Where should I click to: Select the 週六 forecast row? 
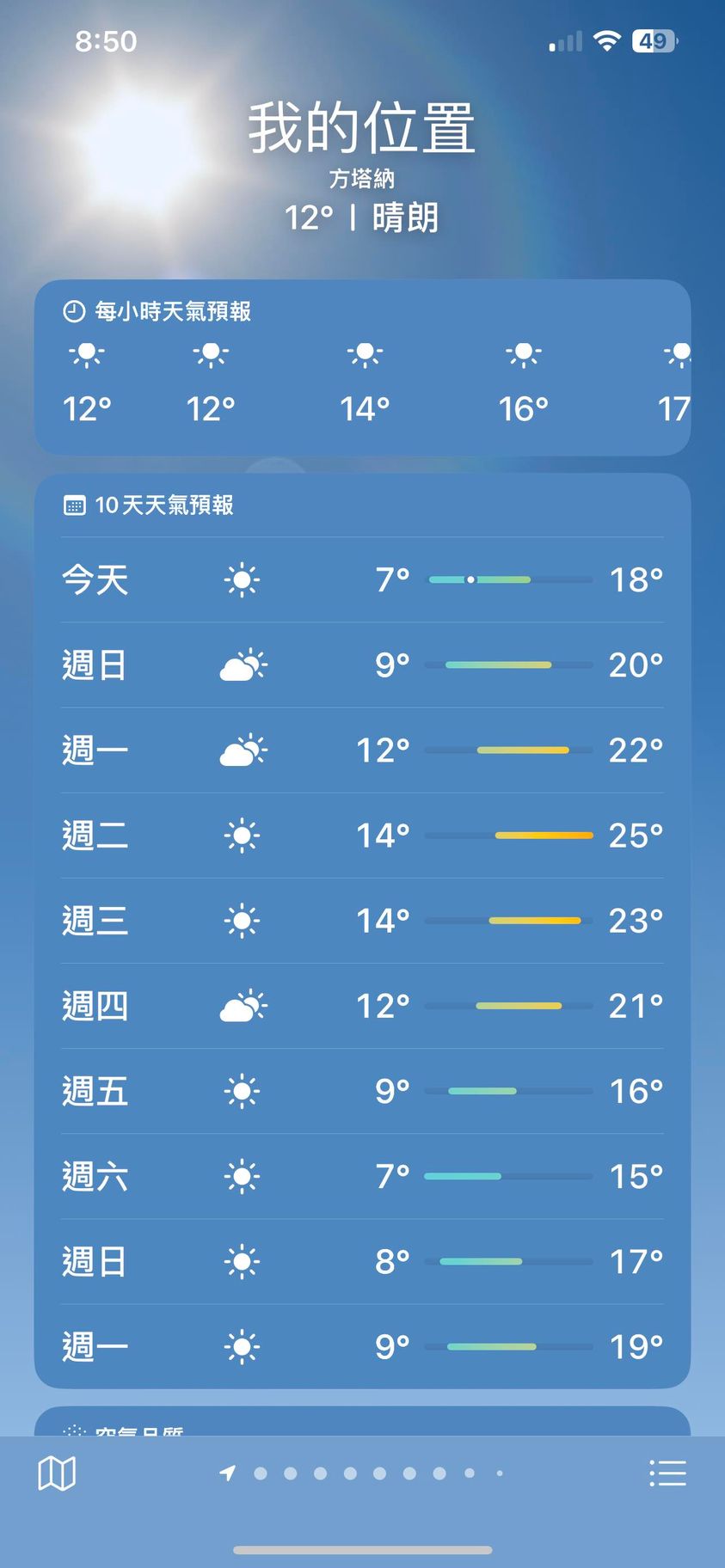(362, 1176)
